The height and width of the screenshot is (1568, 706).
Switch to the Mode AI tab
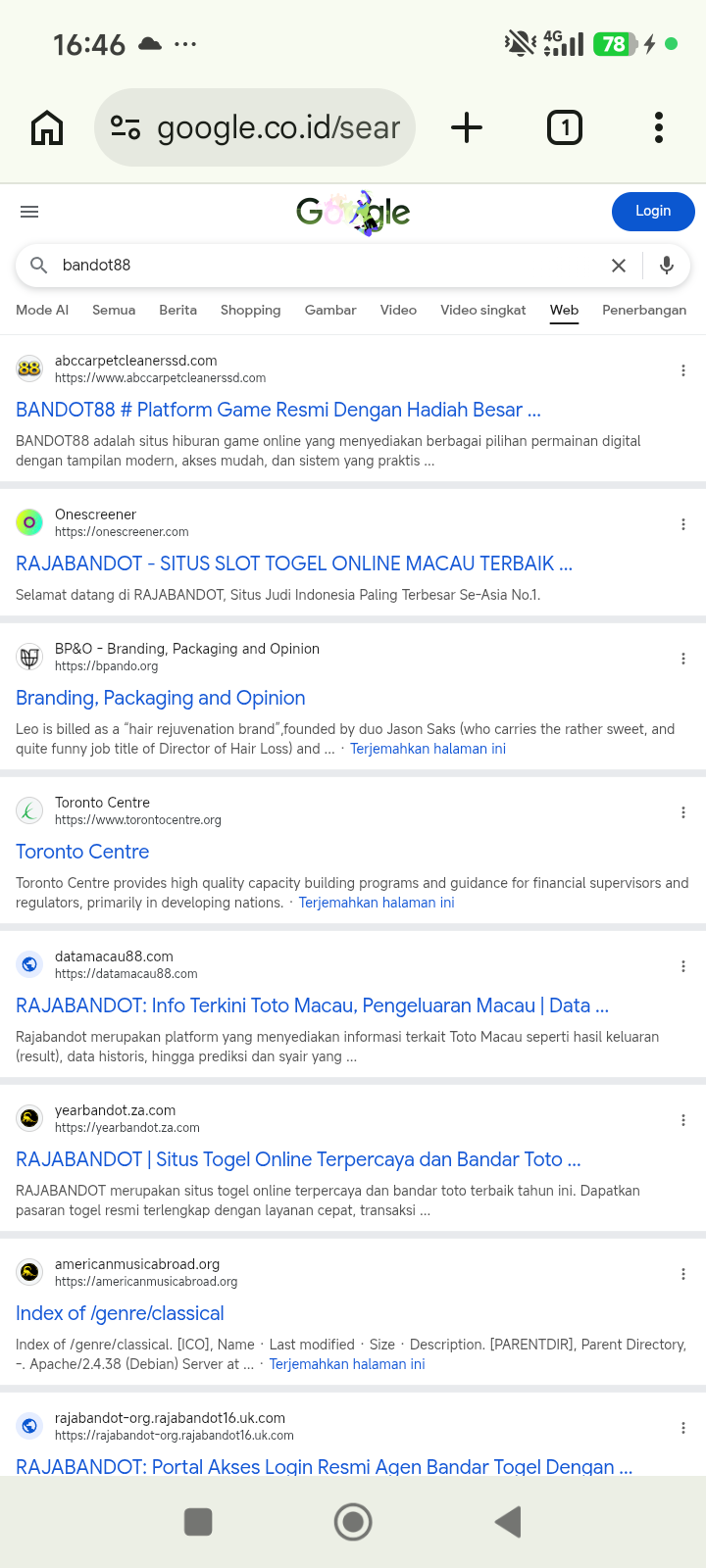(x=42, y=310)
